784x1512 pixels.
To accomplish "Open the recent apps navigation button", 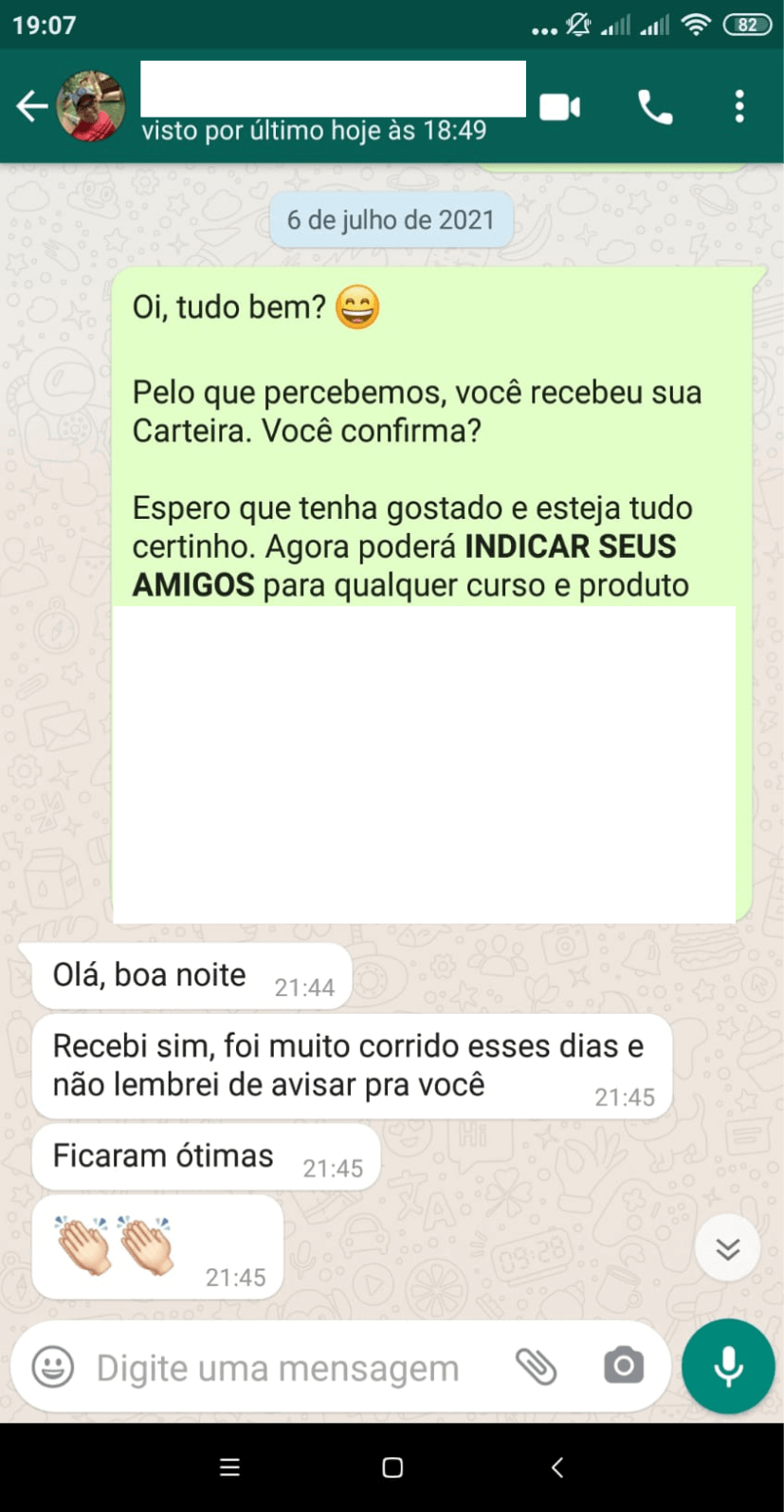I will pos(228,1466).
